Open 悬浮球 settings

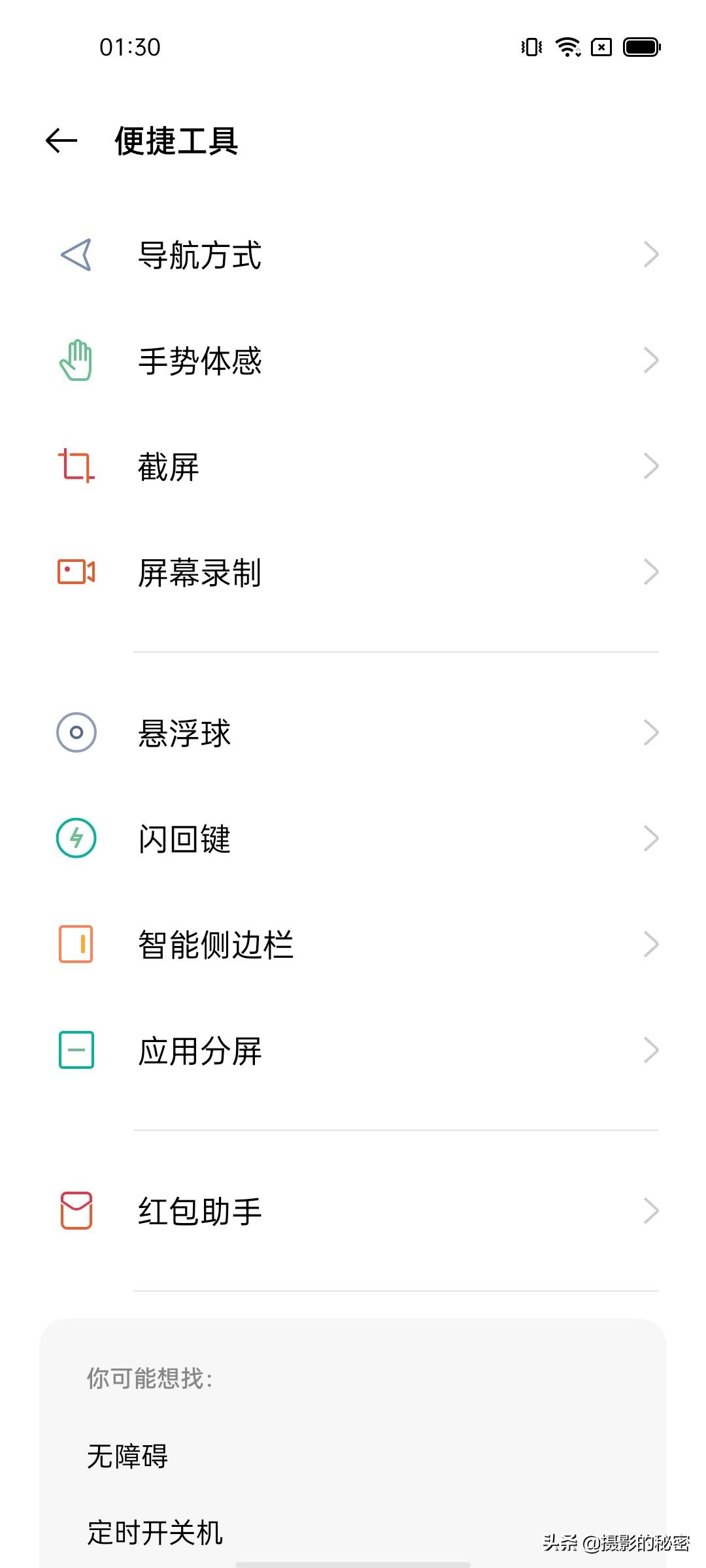coord(353,732)
